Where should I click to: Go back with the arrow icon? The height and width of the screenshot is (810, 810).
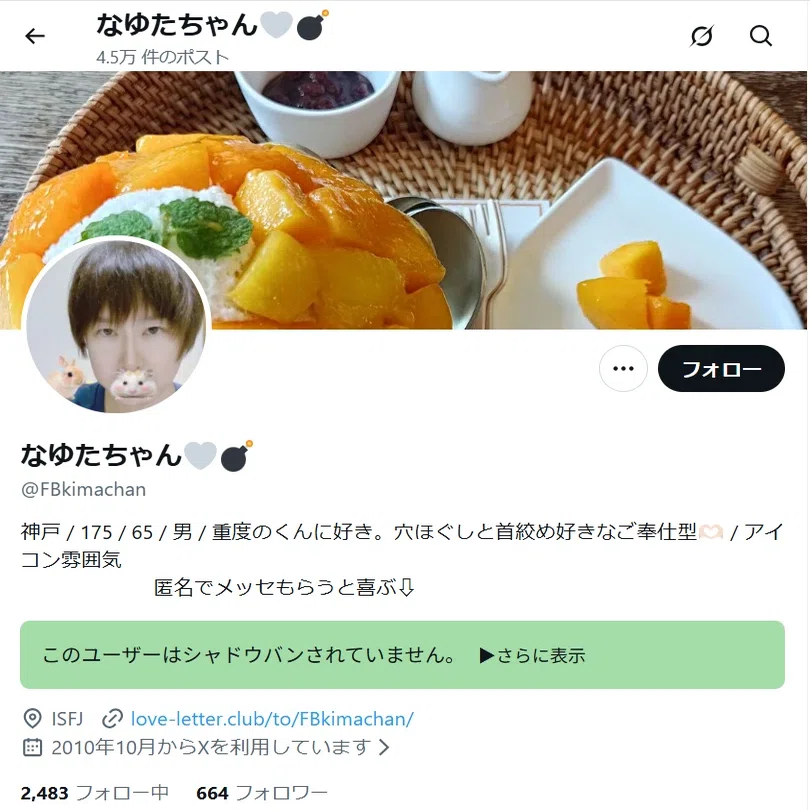35,36
